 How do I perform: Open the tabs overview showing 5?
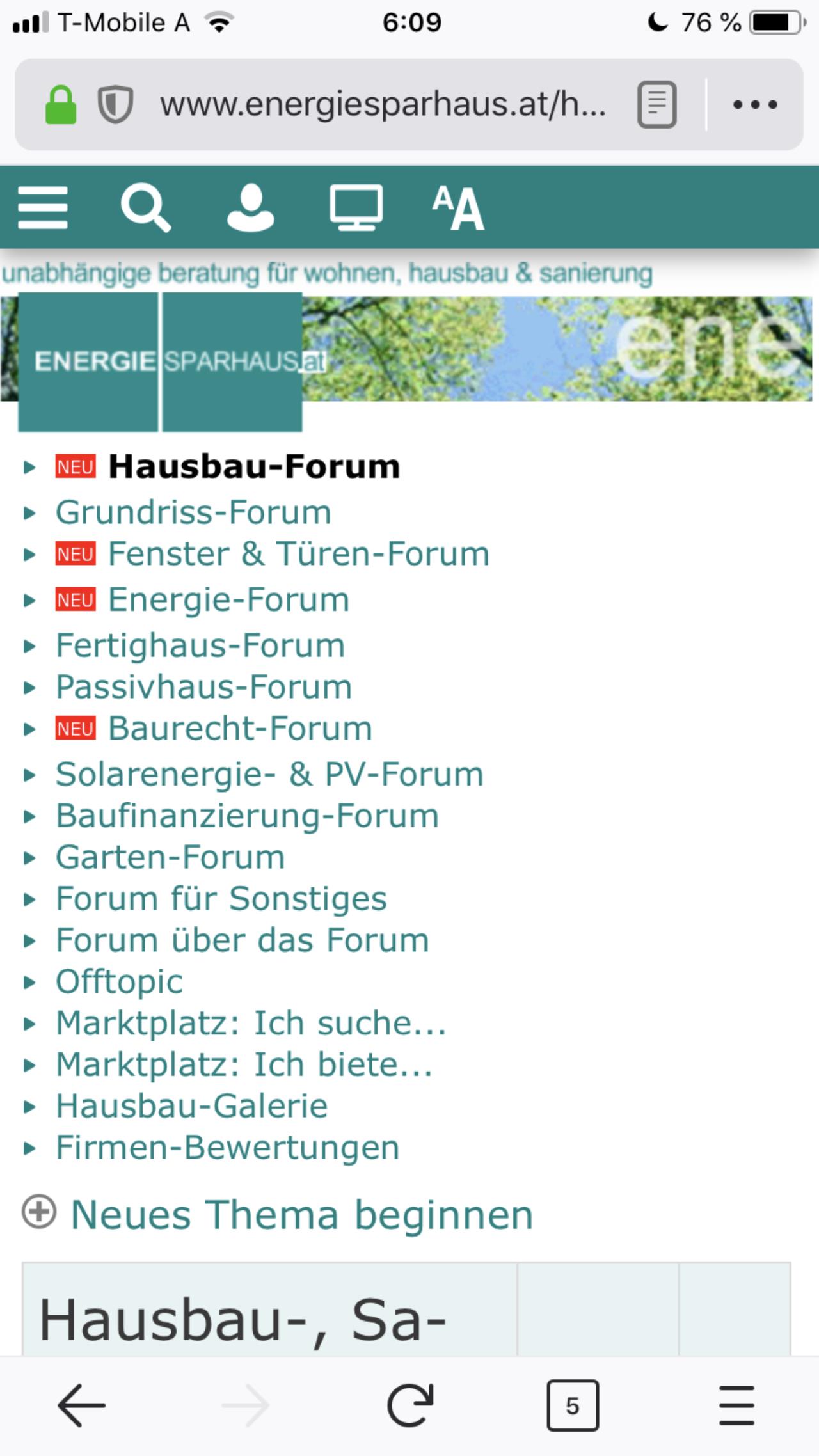click(x=573, y=1405)
